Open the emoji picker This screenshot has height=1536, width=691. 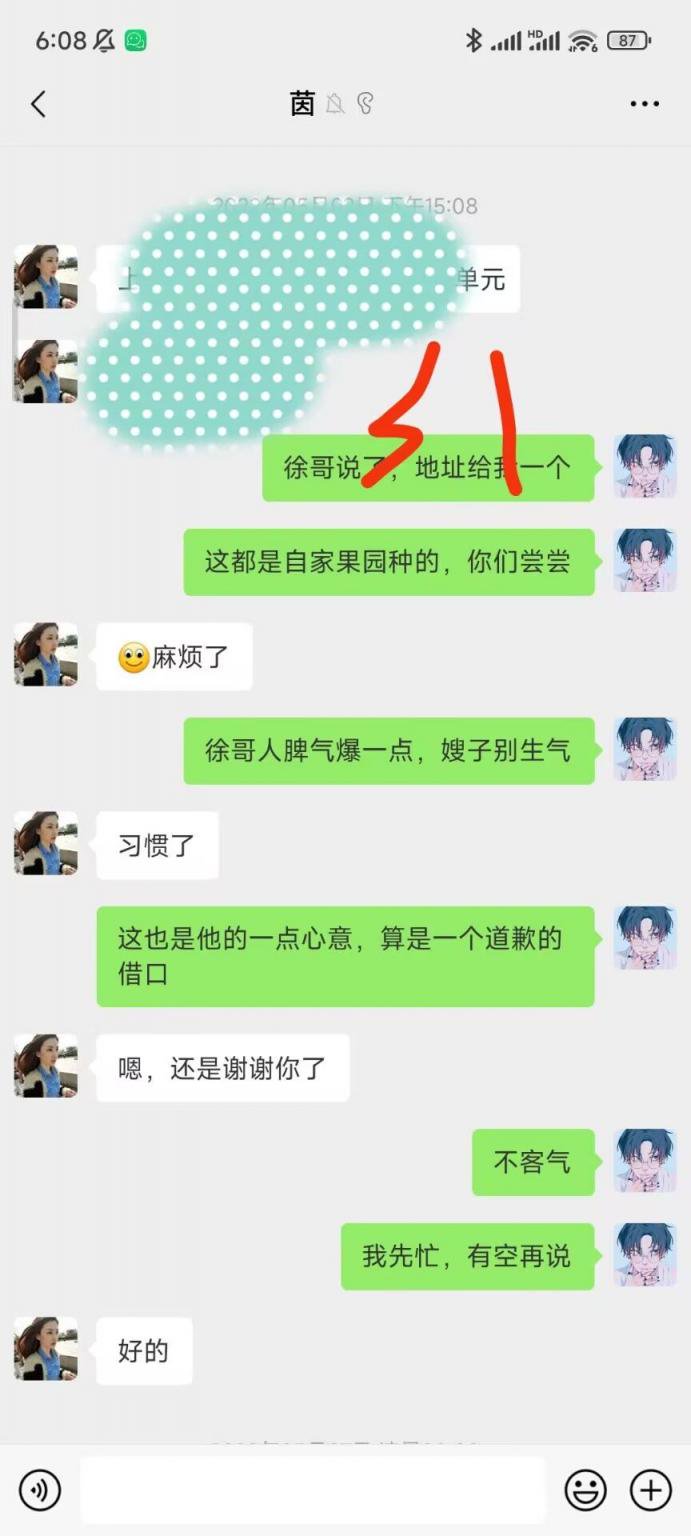point(585,1491)
